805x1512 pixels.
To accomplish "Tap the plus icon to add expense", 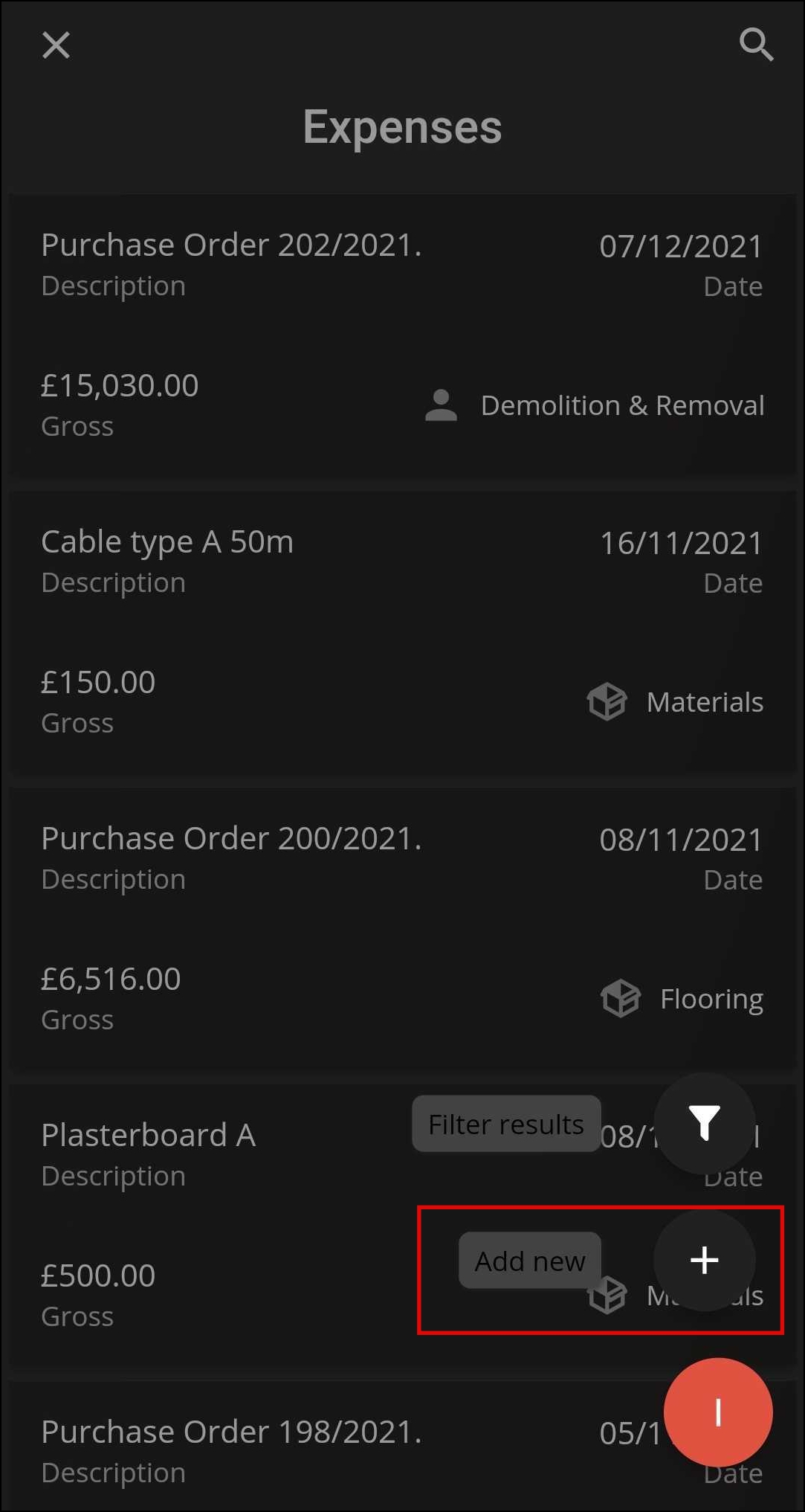I will click(703, 1260).
